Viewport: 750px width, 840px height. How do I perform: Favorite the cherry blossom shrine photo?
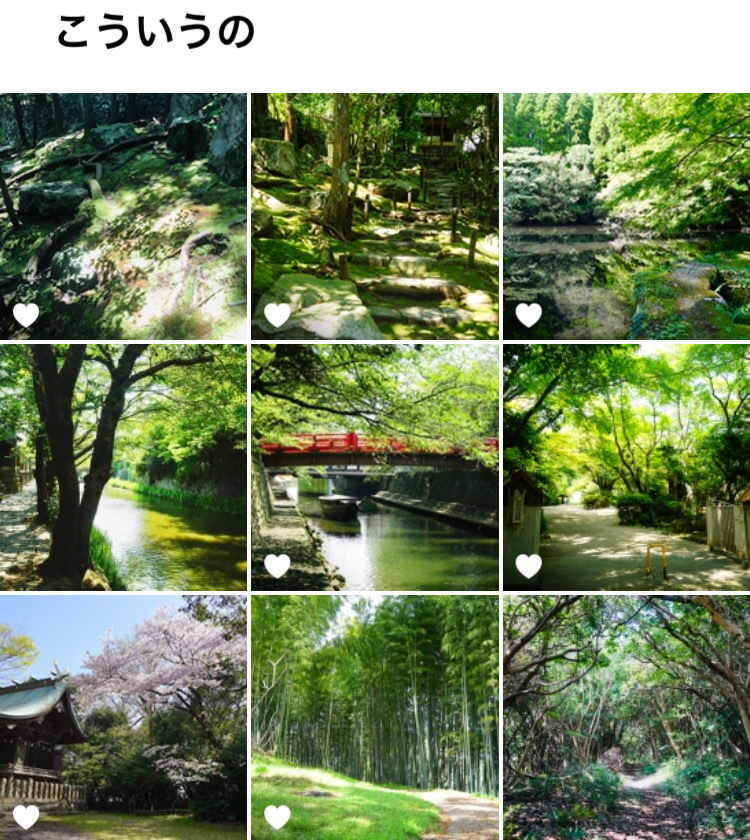click(x=26, y=818)
